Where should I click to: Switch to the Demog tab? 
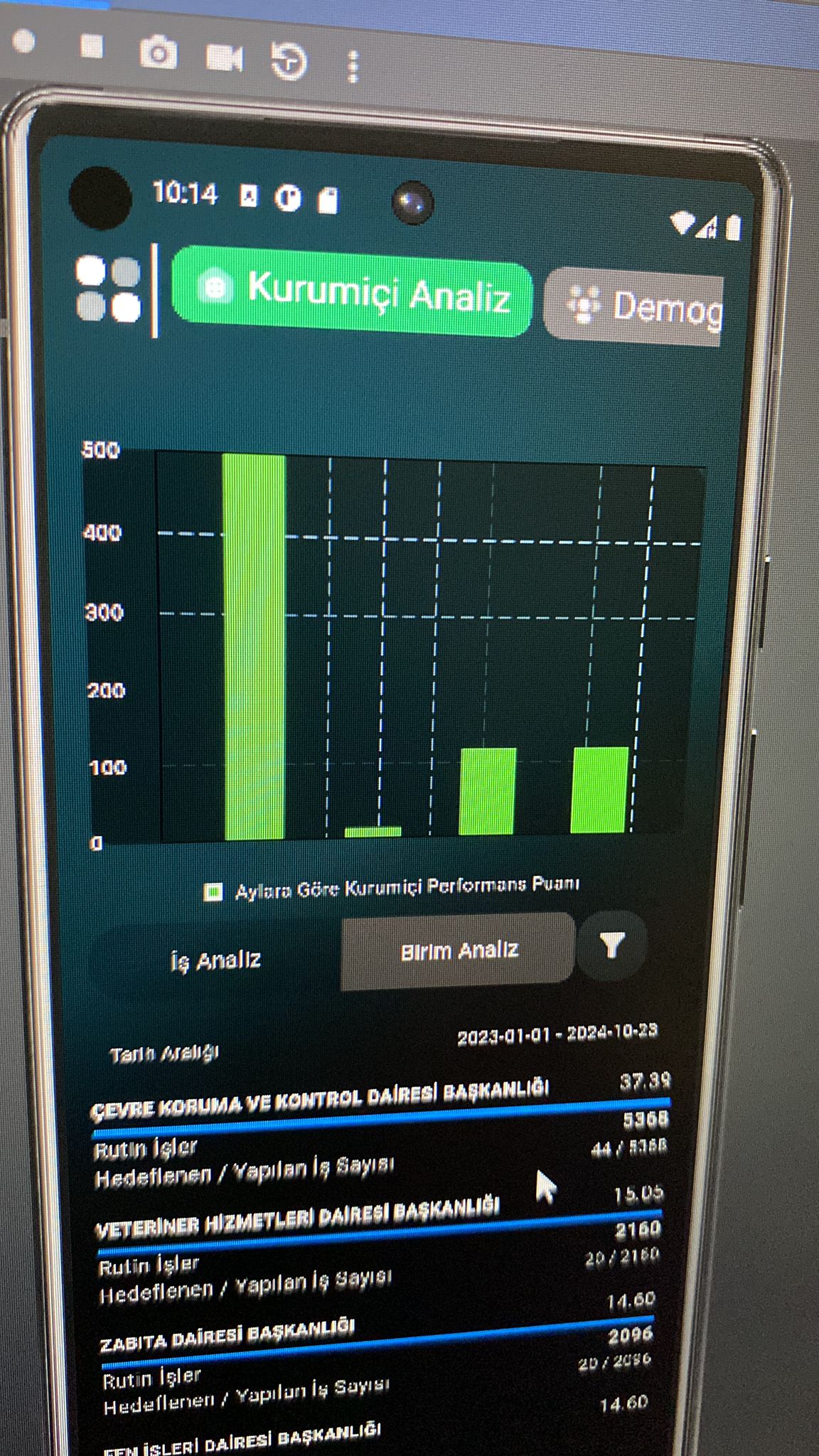(634, 307)
